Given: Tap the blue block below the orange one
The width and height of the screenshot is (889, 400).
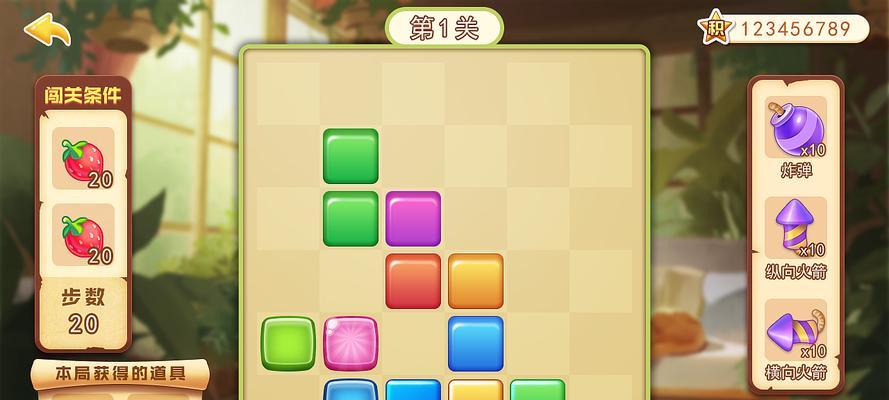Looking at the screenshot, I should (475, 343).
